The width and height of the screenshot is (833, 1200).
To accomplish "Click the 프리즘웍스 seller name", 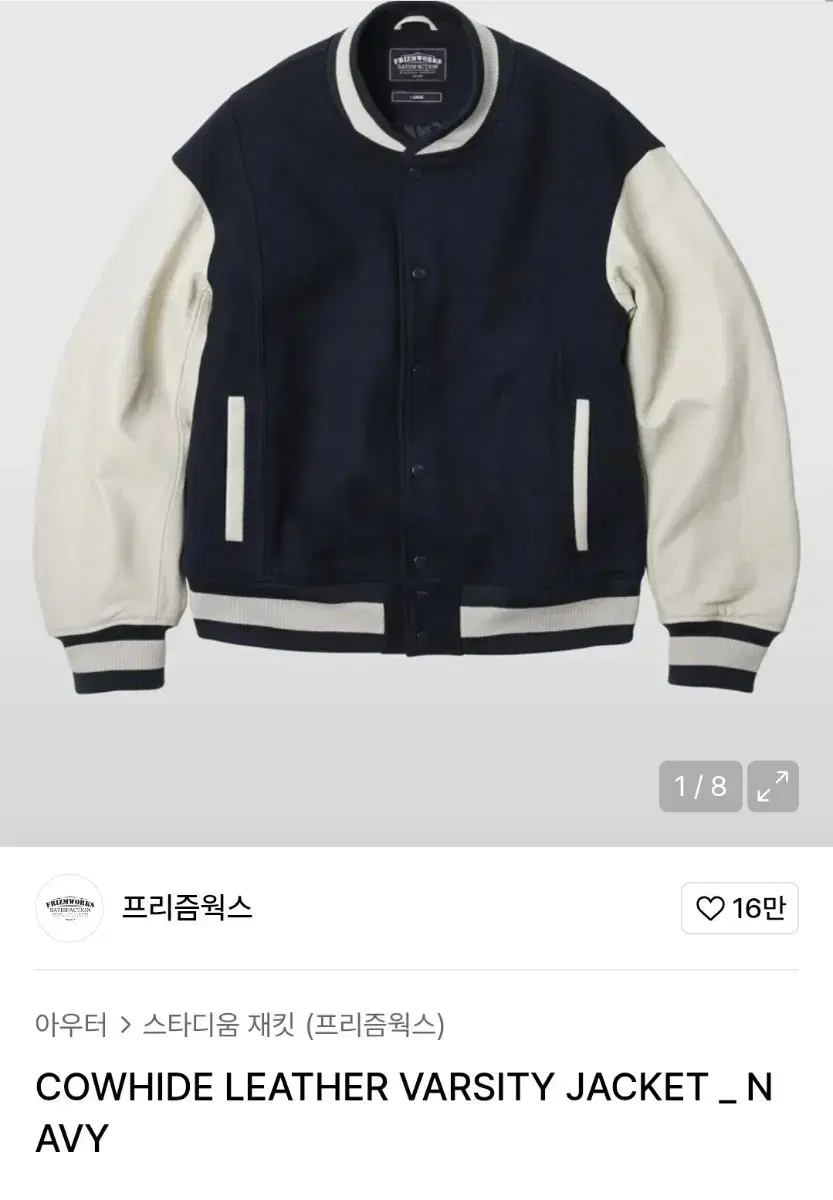I will [x=185, y=908].
